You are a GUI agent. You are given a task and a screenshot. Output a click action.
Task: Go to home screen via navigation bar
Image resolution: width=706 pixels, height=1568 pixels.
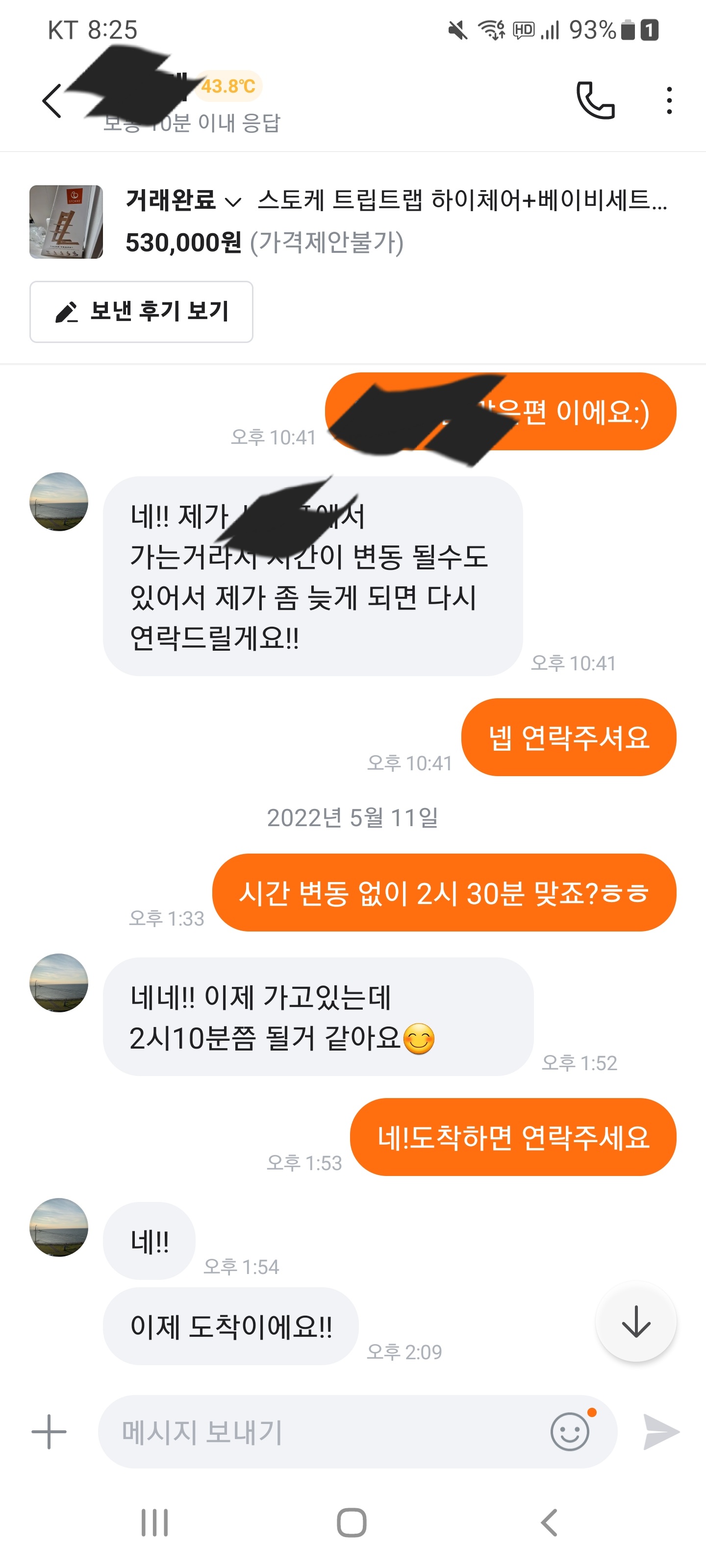(x=352, y=1522)
